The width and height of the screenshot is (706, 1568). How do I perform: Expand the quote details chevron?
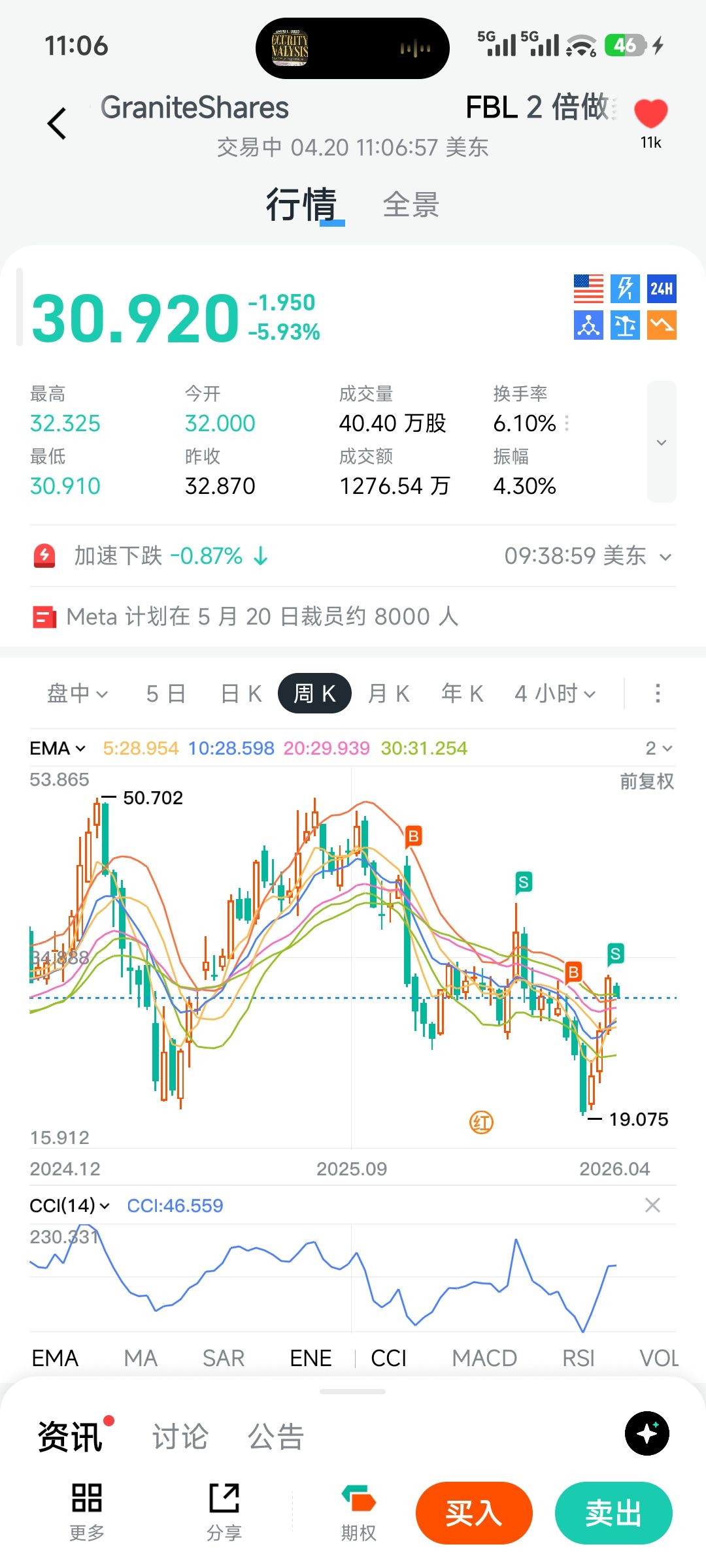click(x=661, y=442)
